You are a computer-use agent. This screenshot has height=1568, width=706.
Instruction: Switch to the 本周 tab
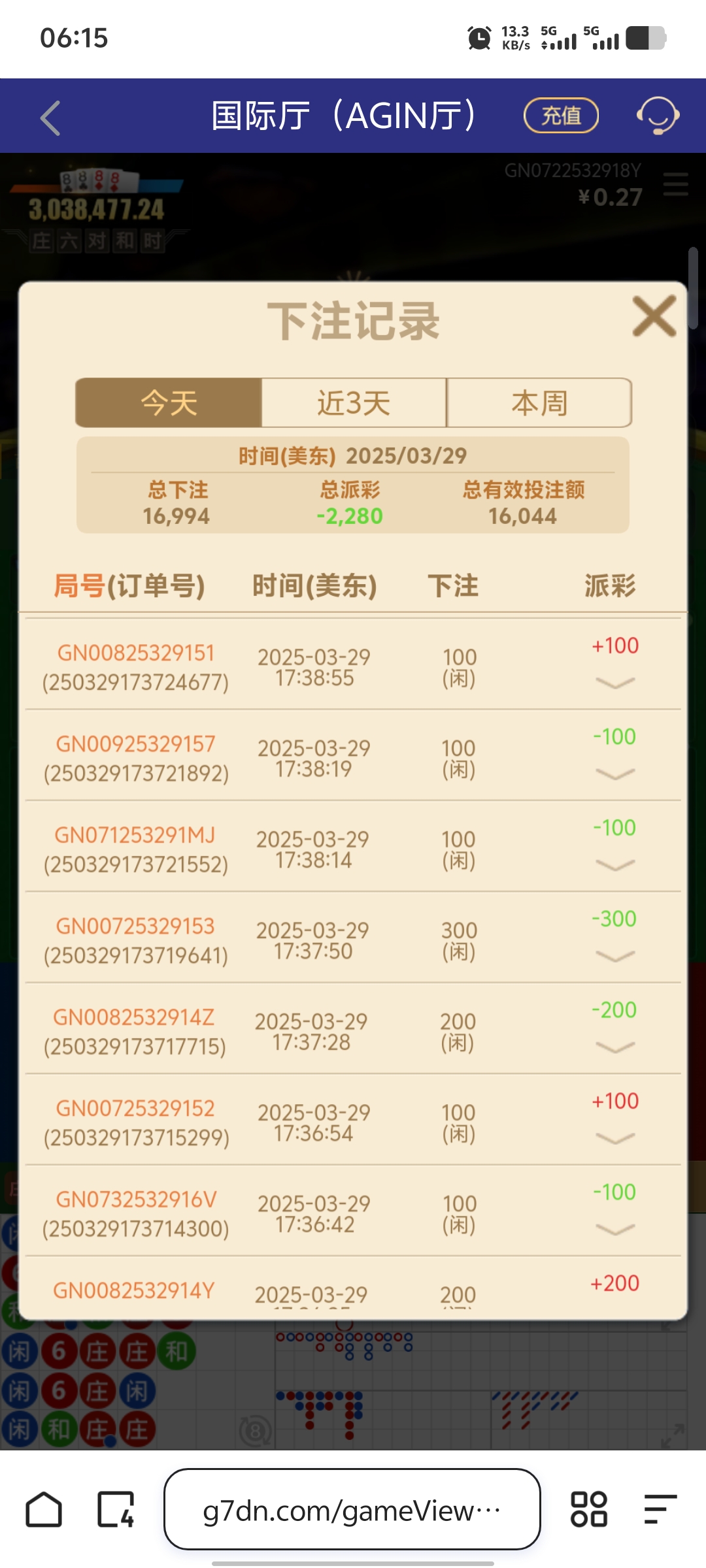[539, 402]
